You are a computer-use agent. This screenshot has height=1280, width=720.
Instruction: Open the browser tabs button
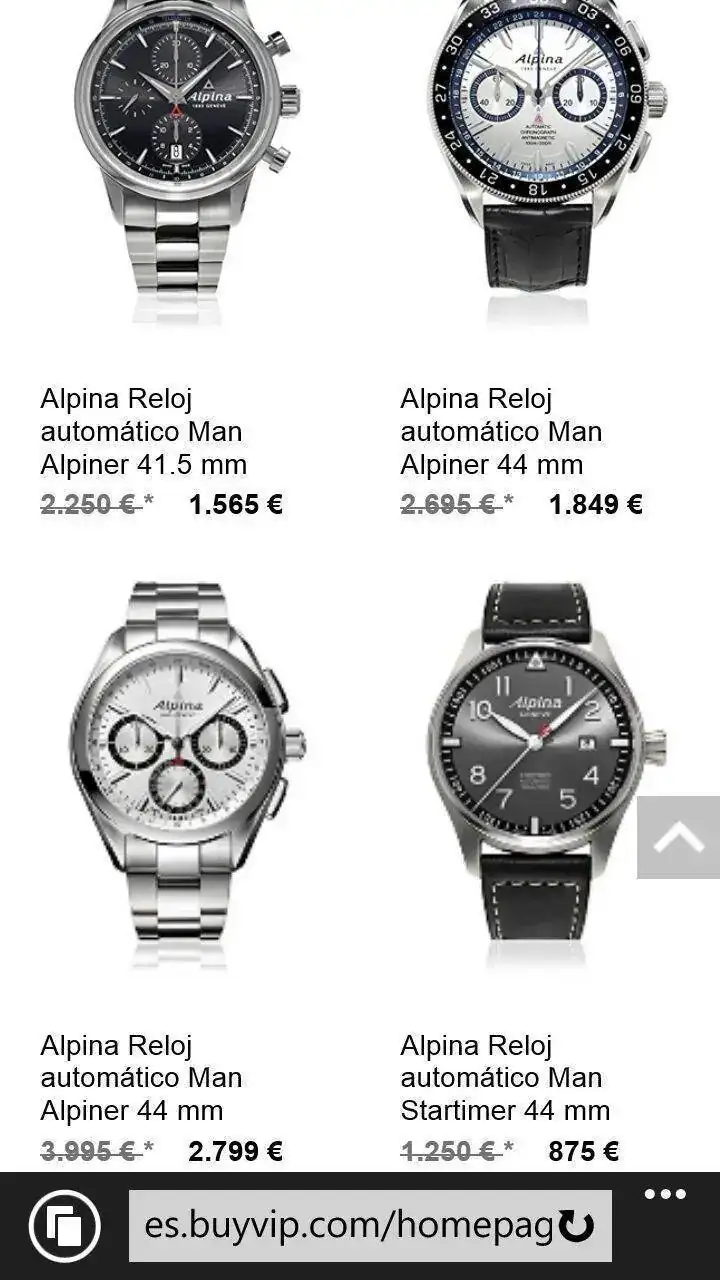tap(65, 1226)
